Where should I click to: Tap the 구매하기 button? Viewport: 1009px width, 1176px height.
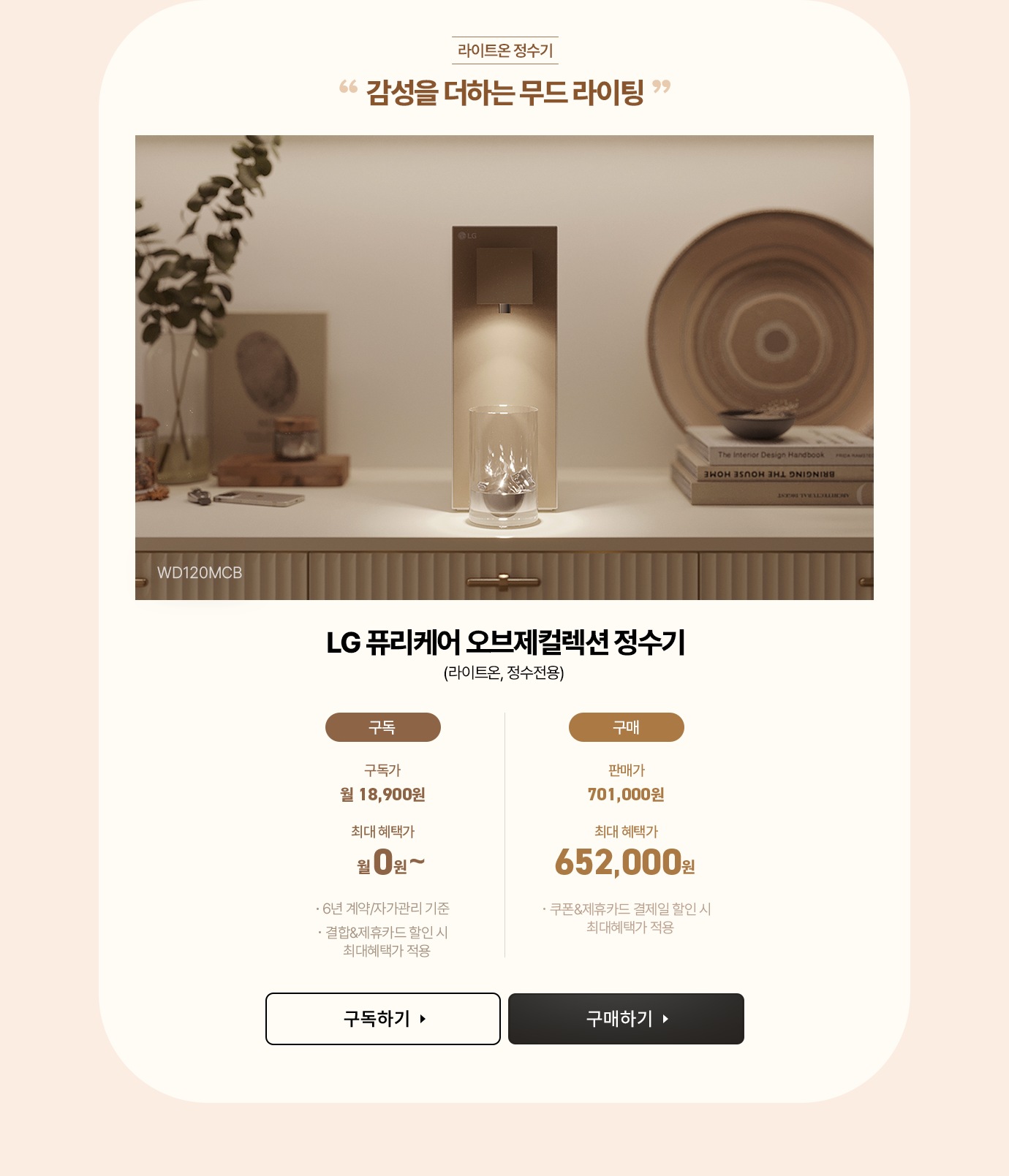626,1019
